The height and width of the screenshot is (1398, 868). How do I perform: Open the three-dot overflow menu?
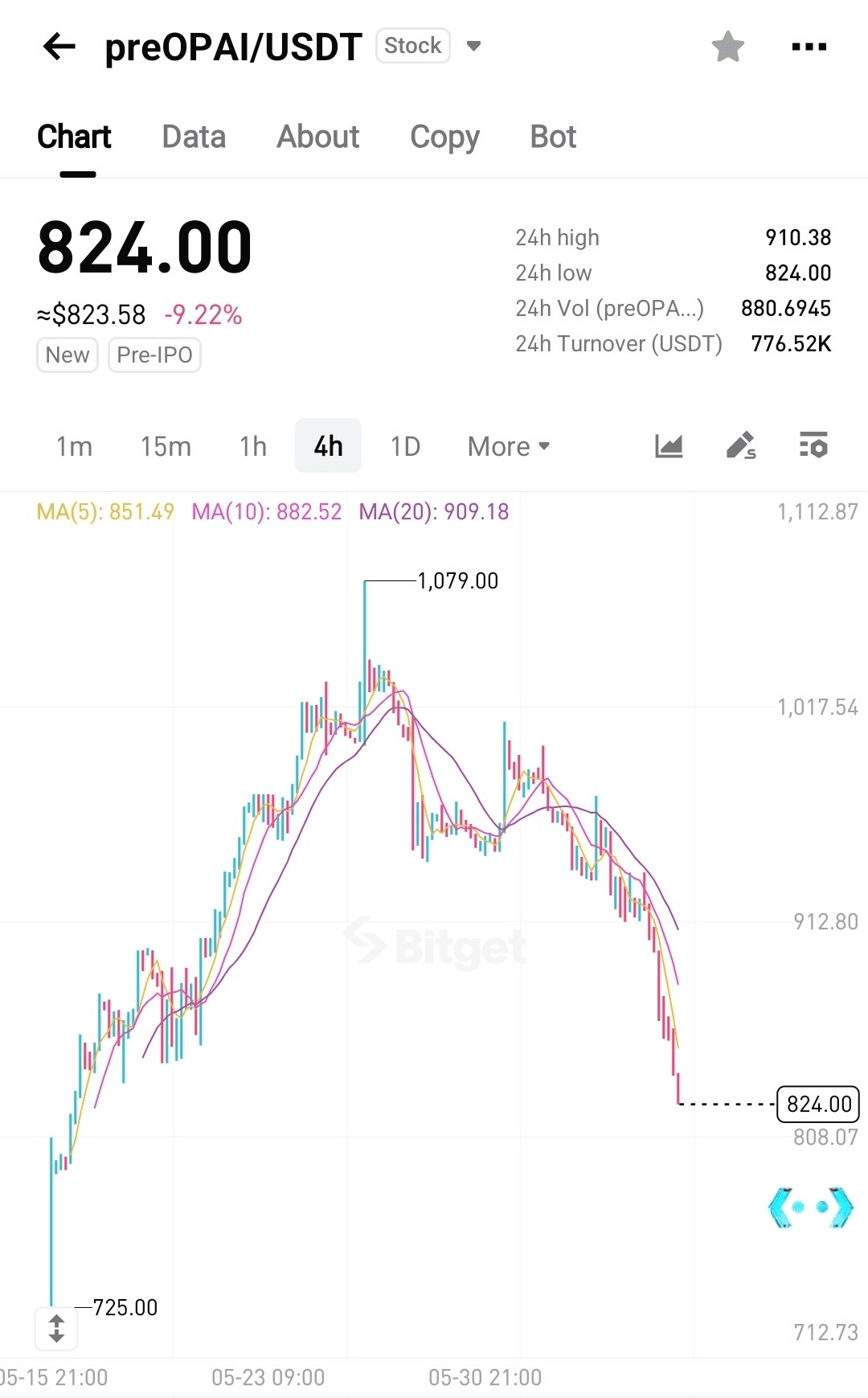click(809, 47)
